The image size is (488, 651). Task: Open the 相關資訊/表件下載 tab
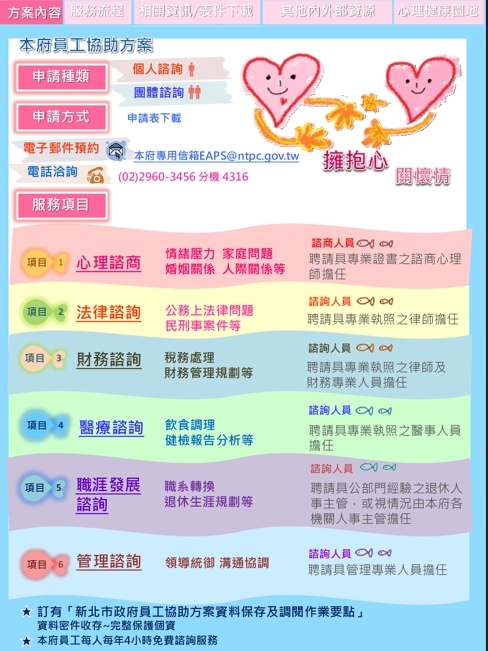pyautogui.click(x=196, y=11)
